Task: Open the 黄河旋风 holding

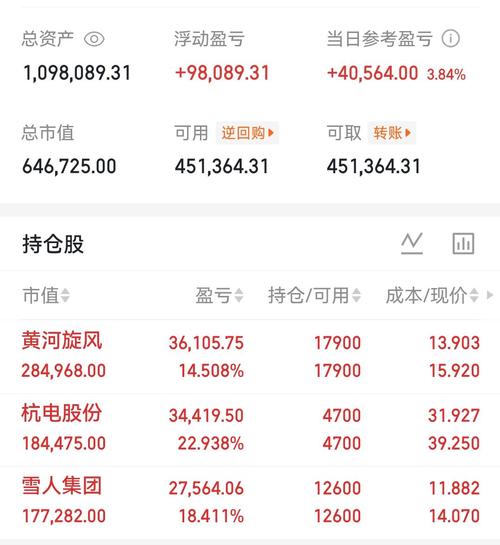Action: [x=250, y=357]
